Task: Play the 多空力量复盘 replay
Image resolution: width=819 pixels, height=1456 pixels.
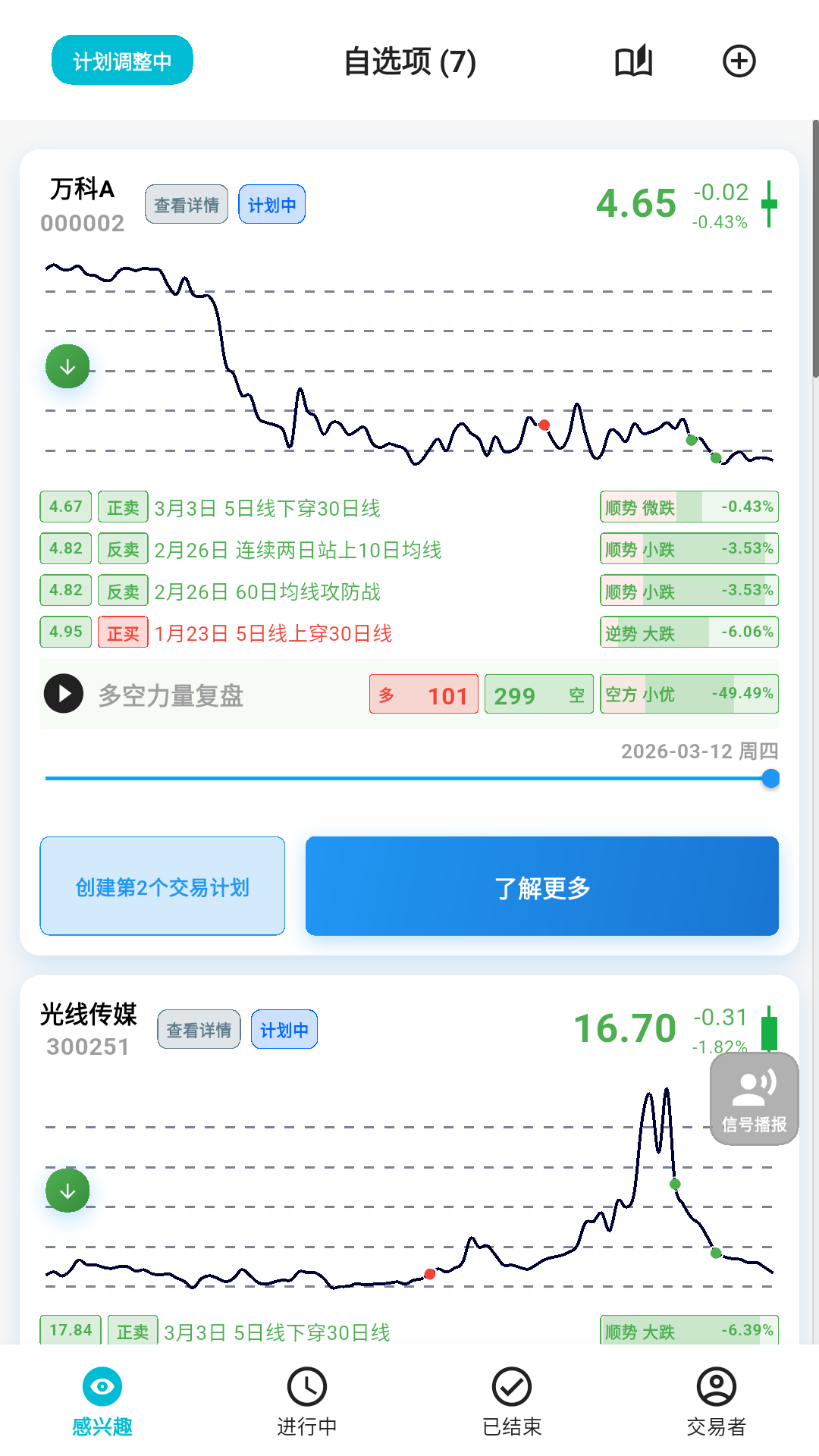Action: click(64, 693)
